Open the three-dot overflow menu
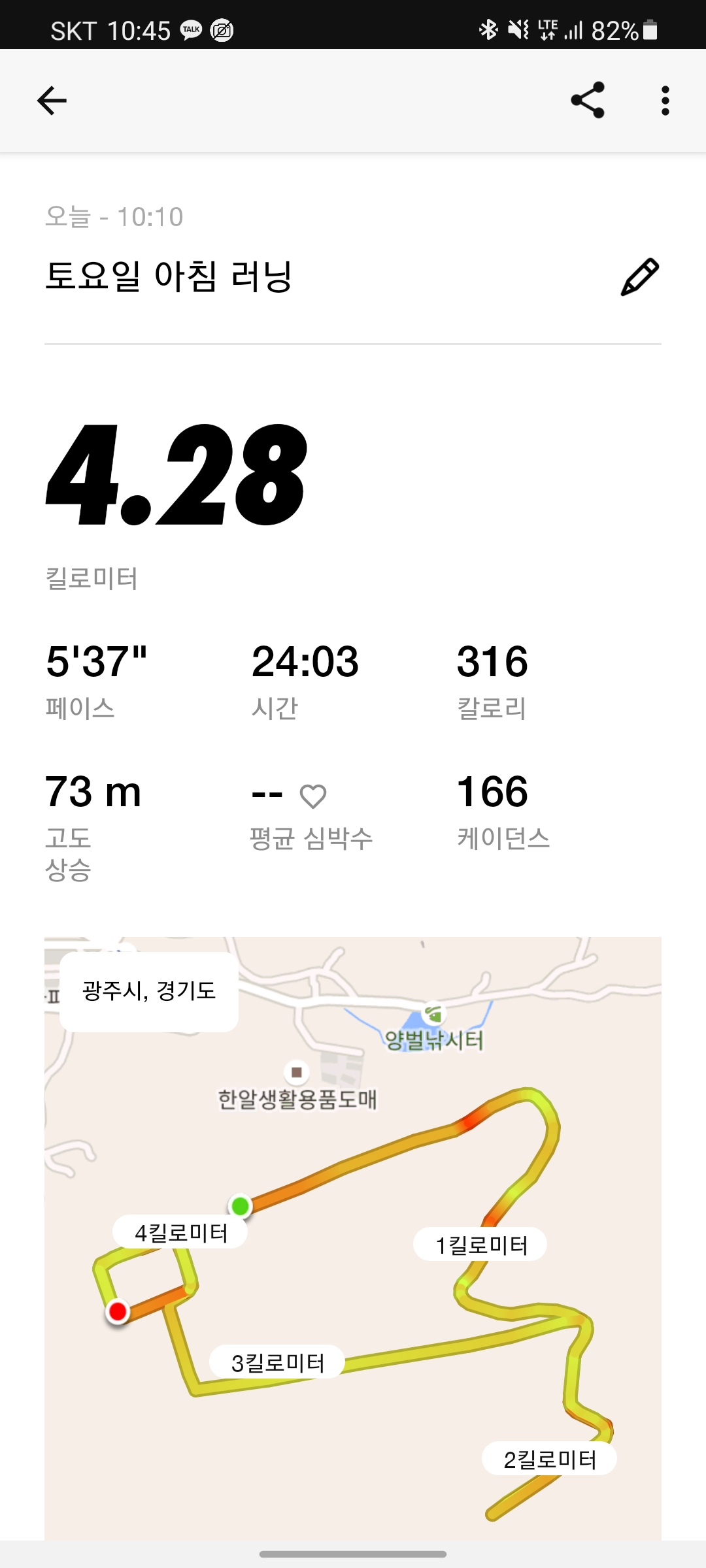Image resolution: width=706 pixels, height=1568 pixels. pyautogui.click(x=665, y=101)
